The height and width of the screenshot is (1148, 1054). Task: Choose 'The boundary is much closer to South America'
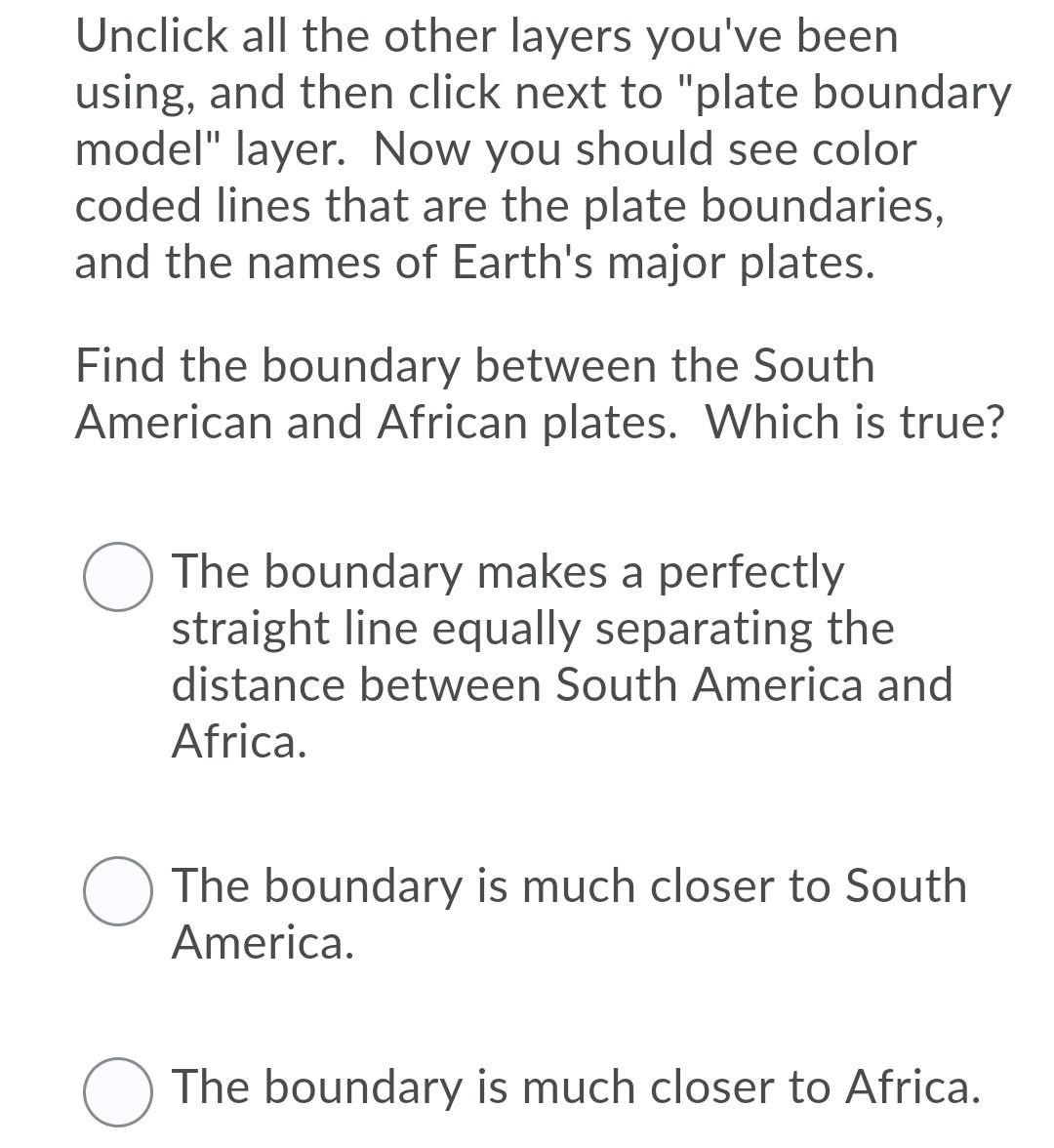[x=118, y=891]
